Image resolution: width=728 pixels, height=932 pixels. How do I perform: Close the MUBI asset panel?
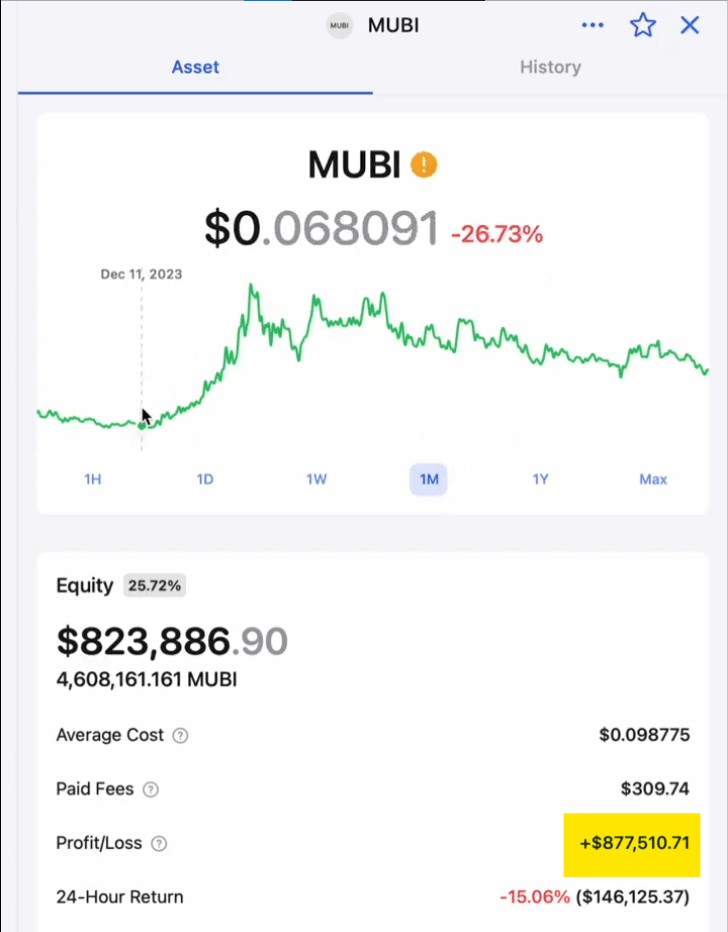coord(690,25)
